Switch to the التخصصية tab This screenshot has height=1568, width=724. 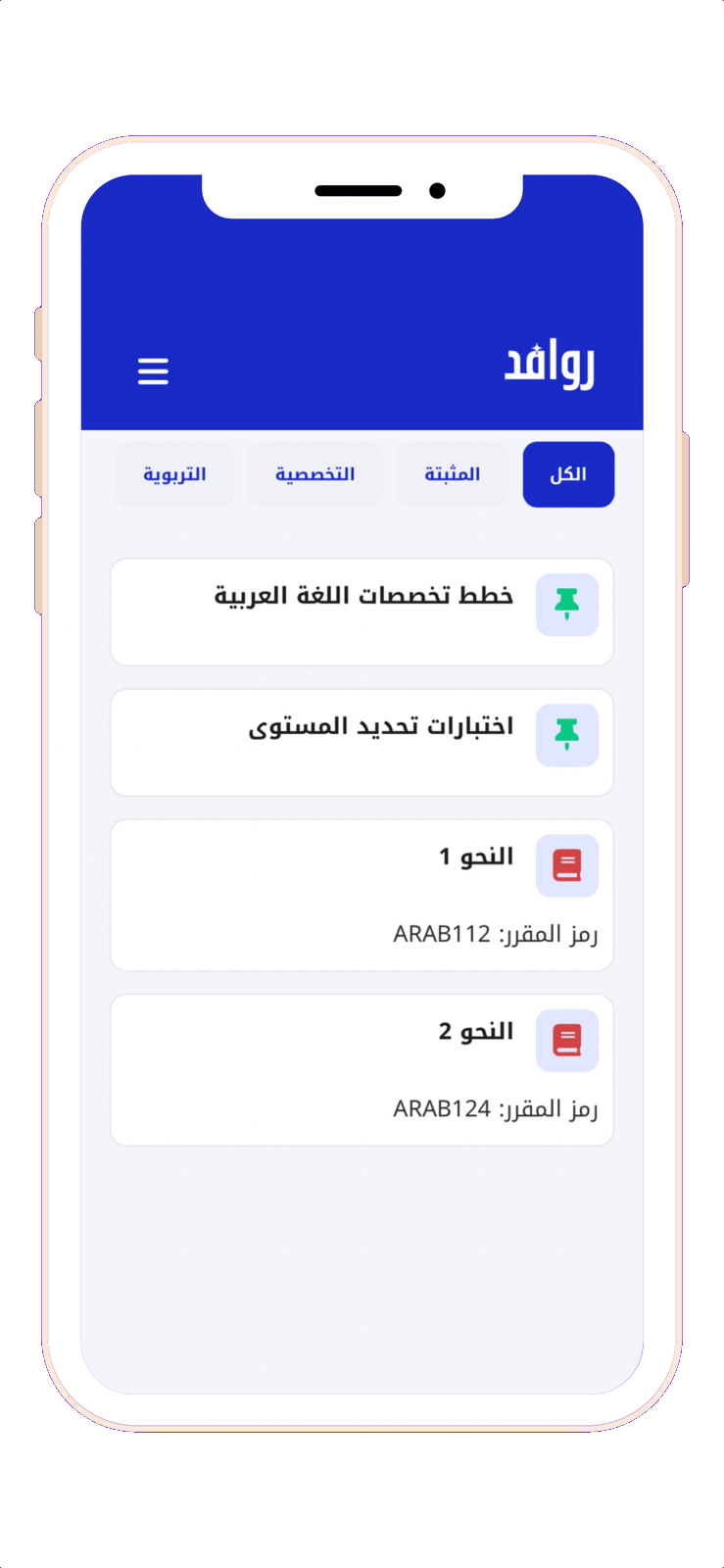coord(314,474)
